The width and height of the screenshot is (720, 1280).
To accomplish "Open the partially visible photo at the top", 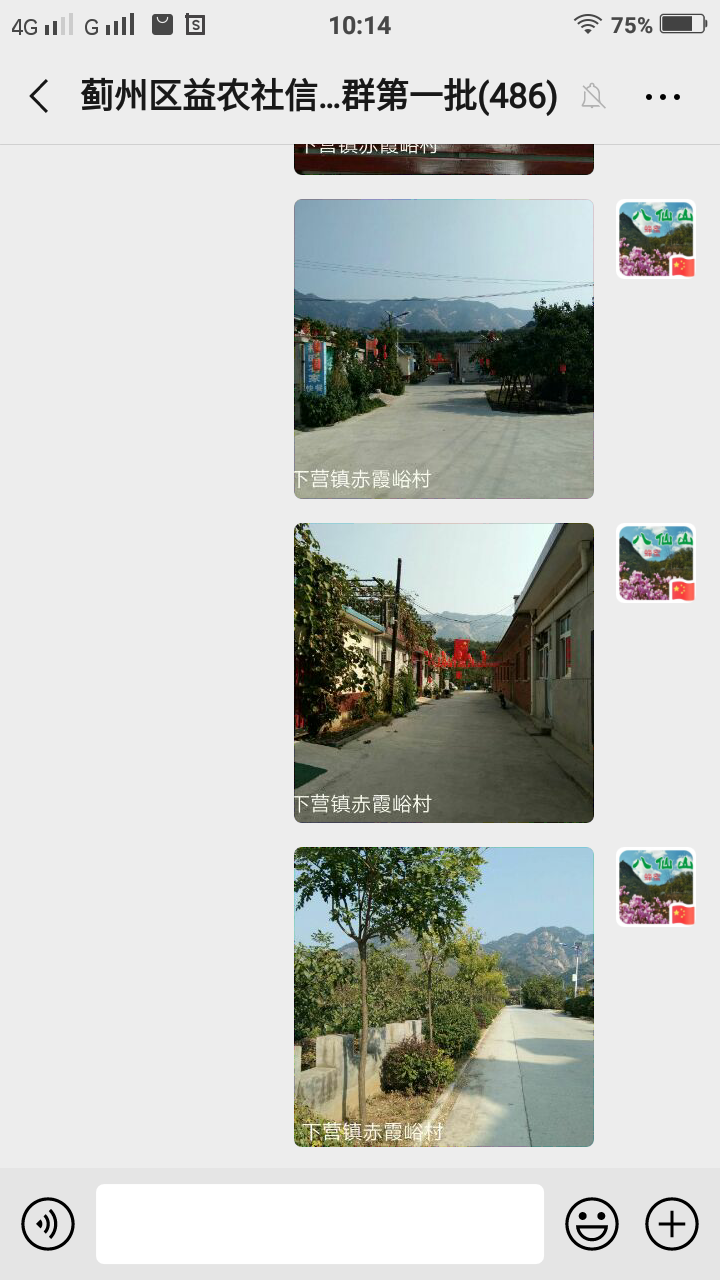I will [x=444, y=160].
